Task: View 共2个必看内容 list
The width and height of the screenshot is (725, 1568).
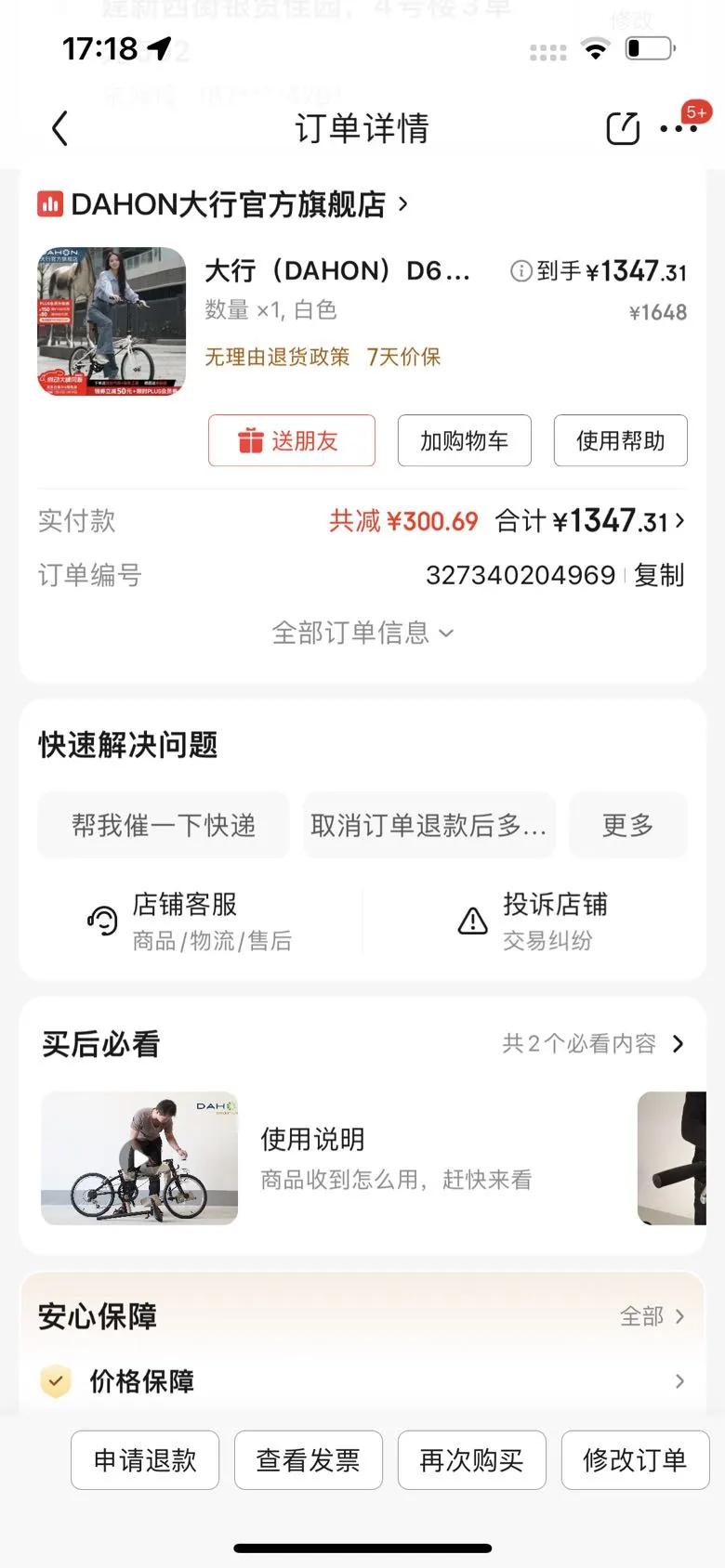Action: 593,1044
